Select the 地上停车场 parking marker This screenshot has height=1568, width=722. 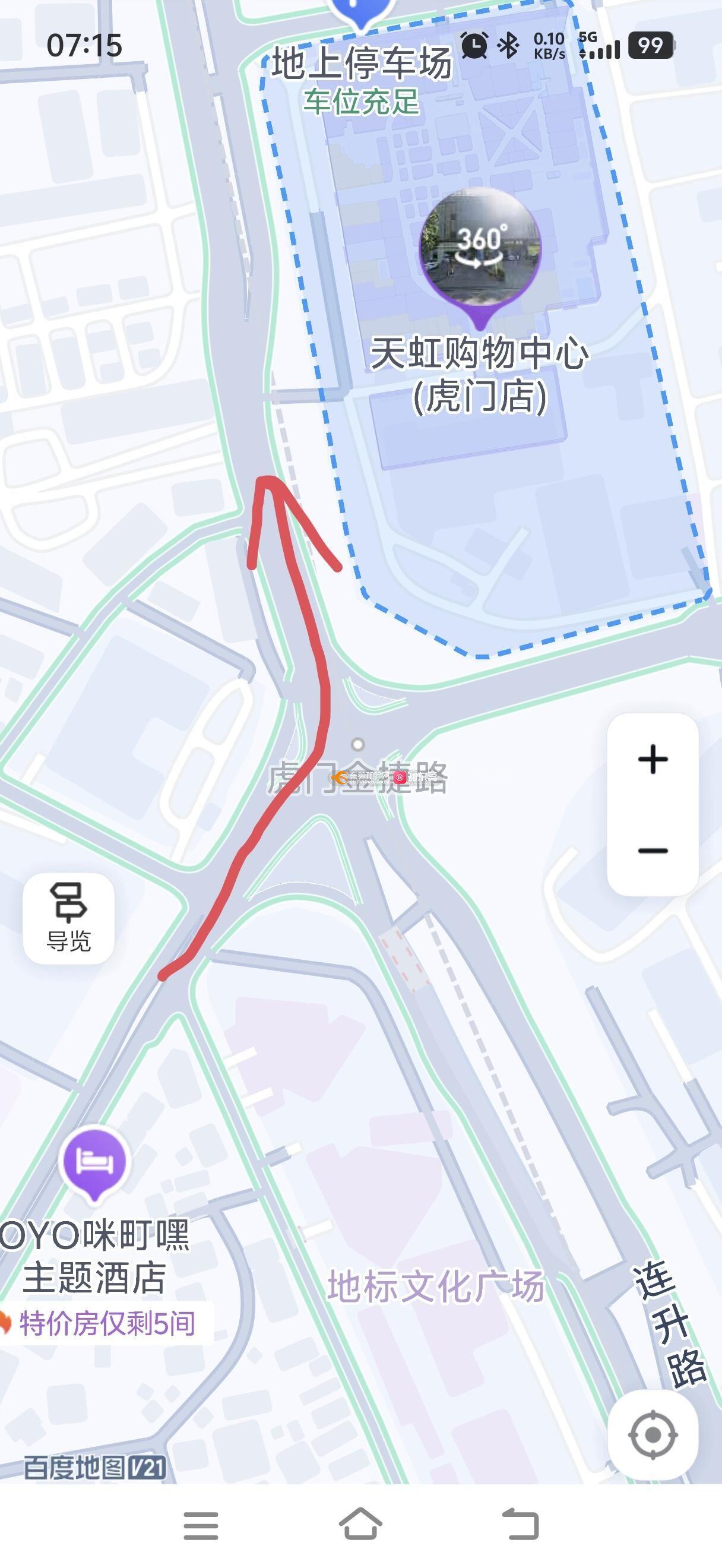point(362,12)
